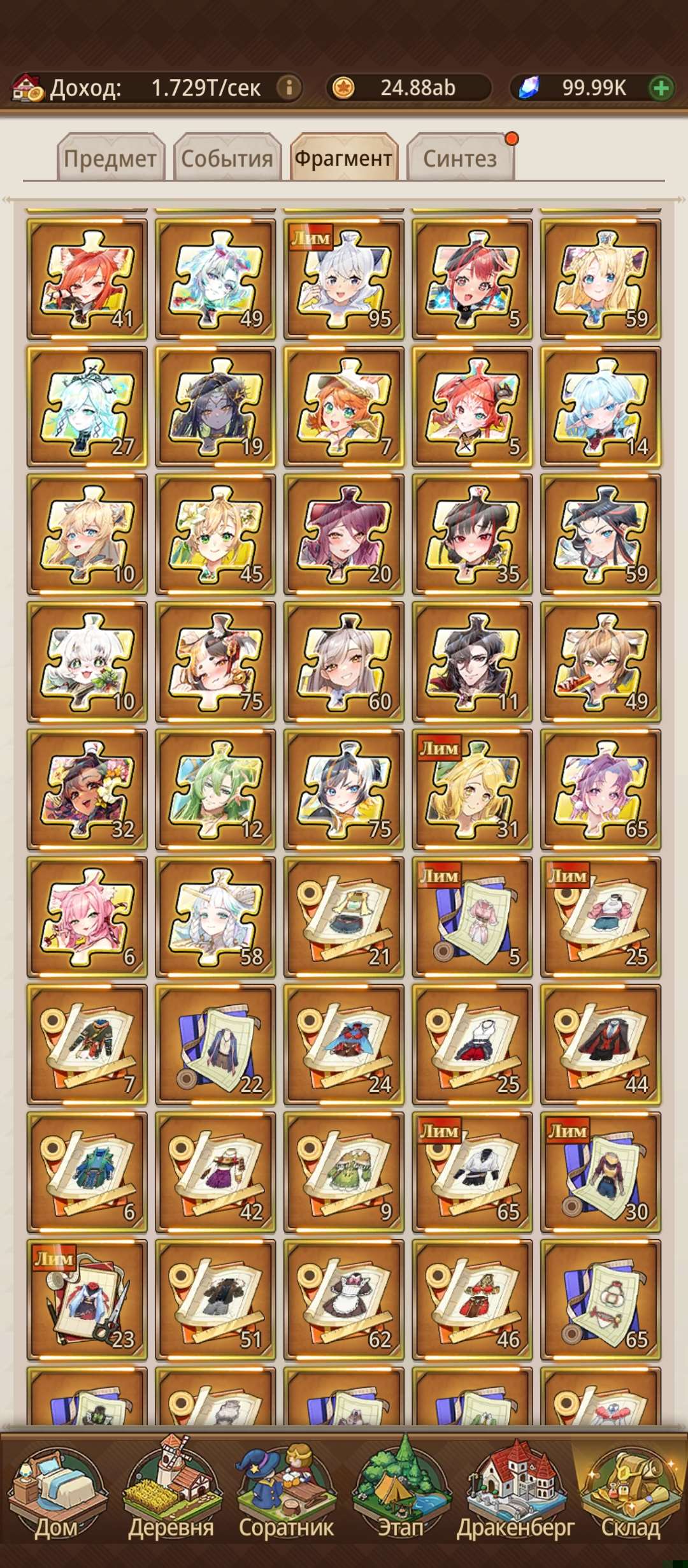Select the Лим outfit blueprint with 23
688x1568 pixels.
coord(87,1299)
